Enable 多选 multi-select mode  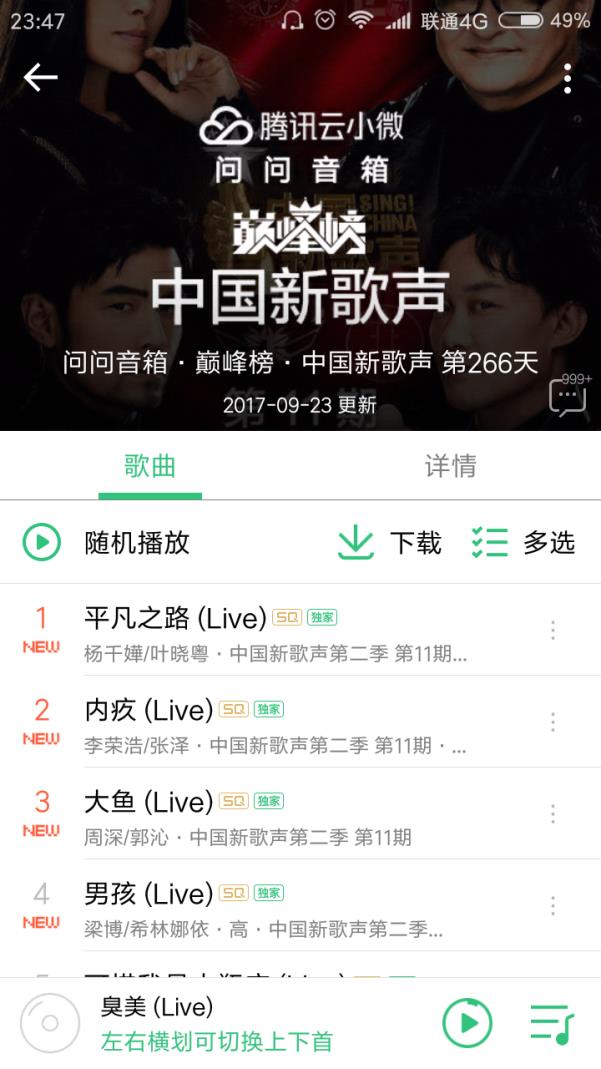522,542
